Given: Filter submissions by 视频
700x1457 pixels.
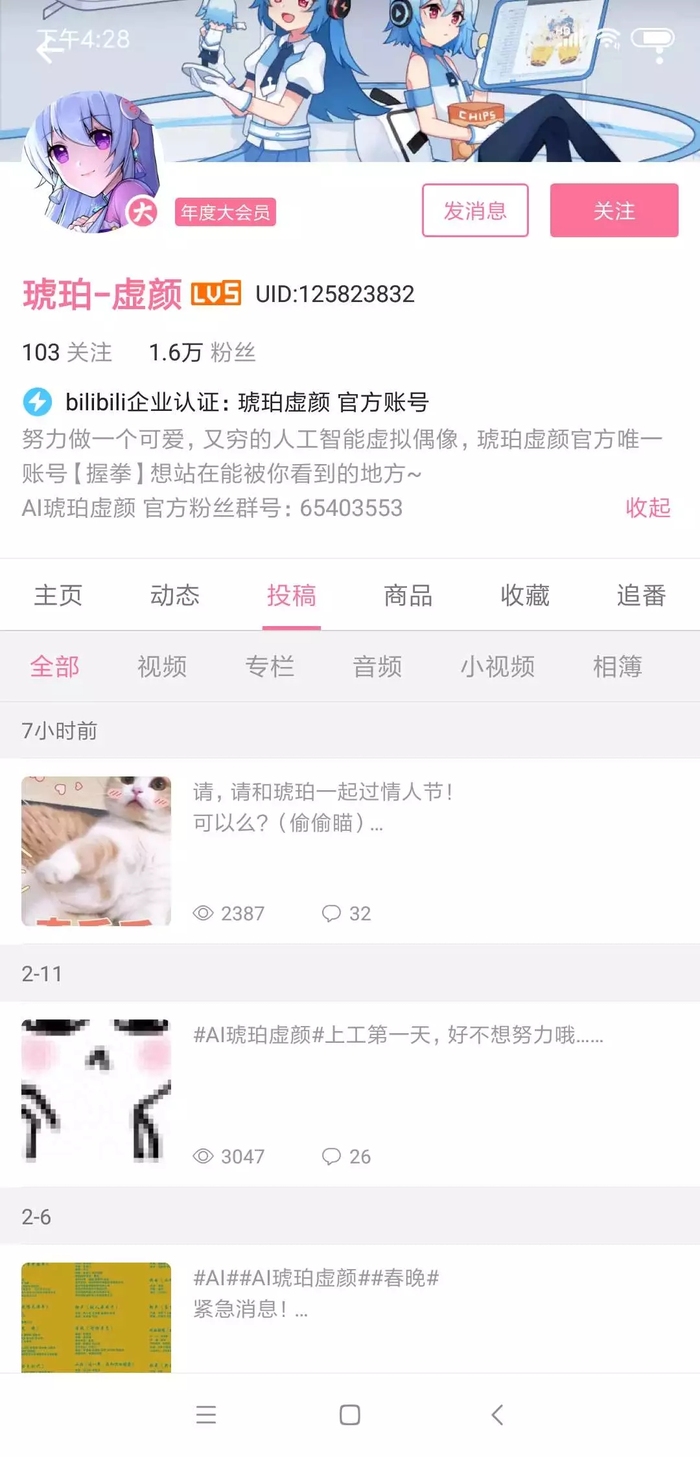Looking at the screenshot, I should (162, 666).
